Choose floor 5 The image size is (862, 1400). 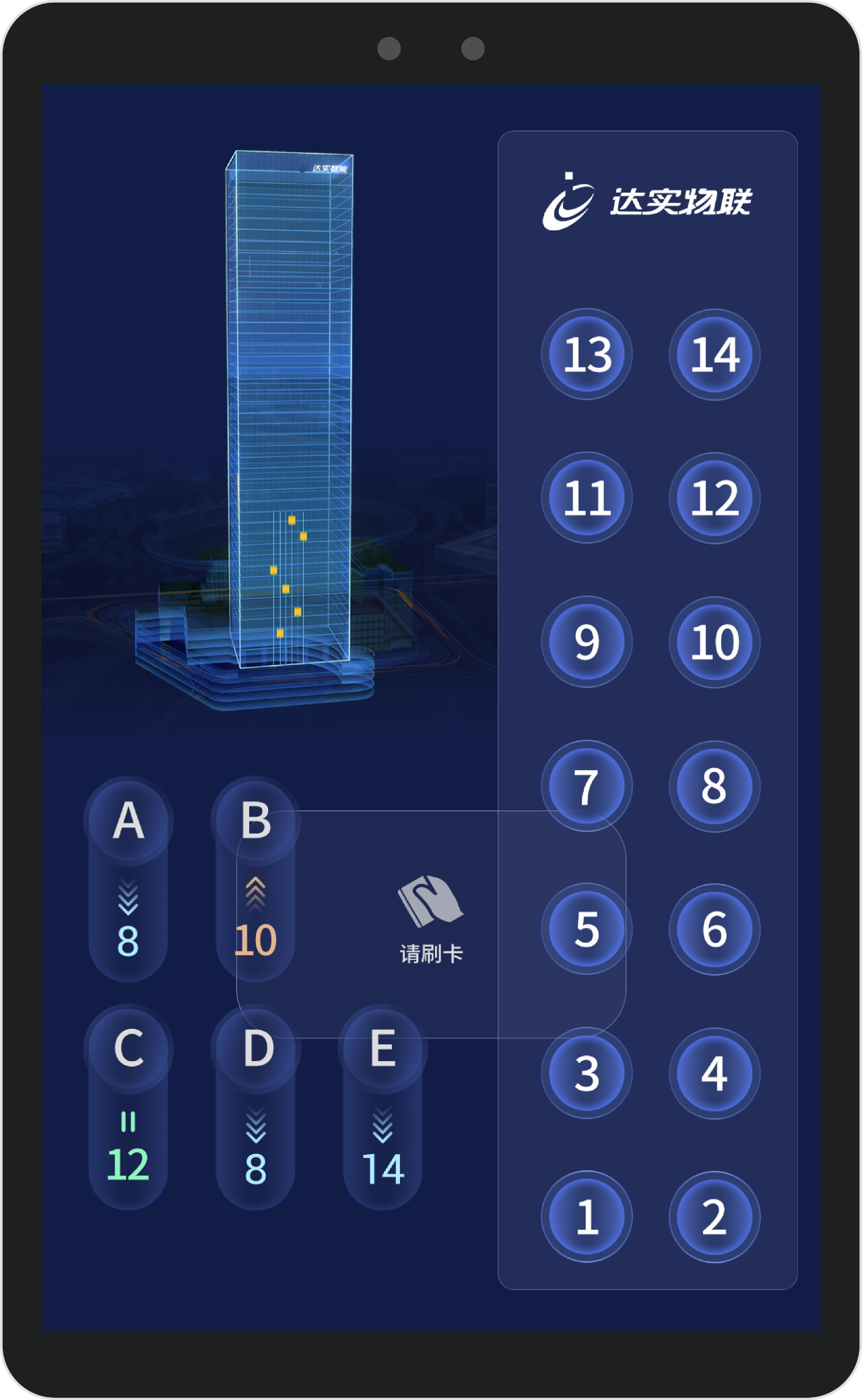point(587,929)
